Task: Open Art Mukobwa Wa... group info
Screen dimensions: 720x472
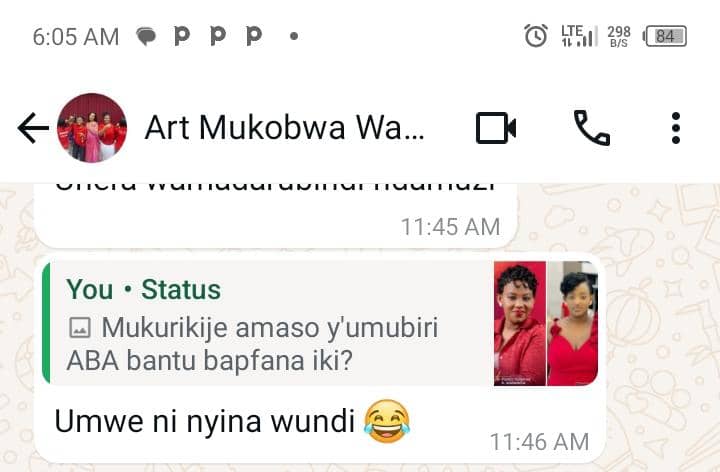Action: click(285, 128)
